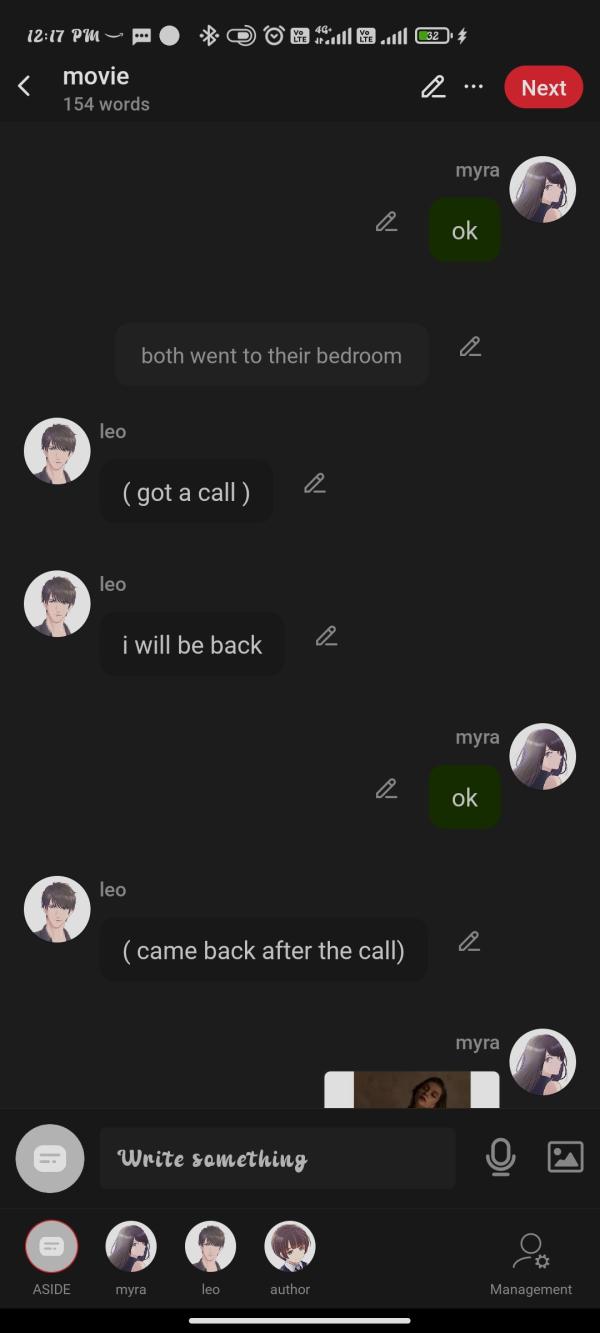Open the image myra sent
600x1333 pixels.
(x=412, y=1090)
